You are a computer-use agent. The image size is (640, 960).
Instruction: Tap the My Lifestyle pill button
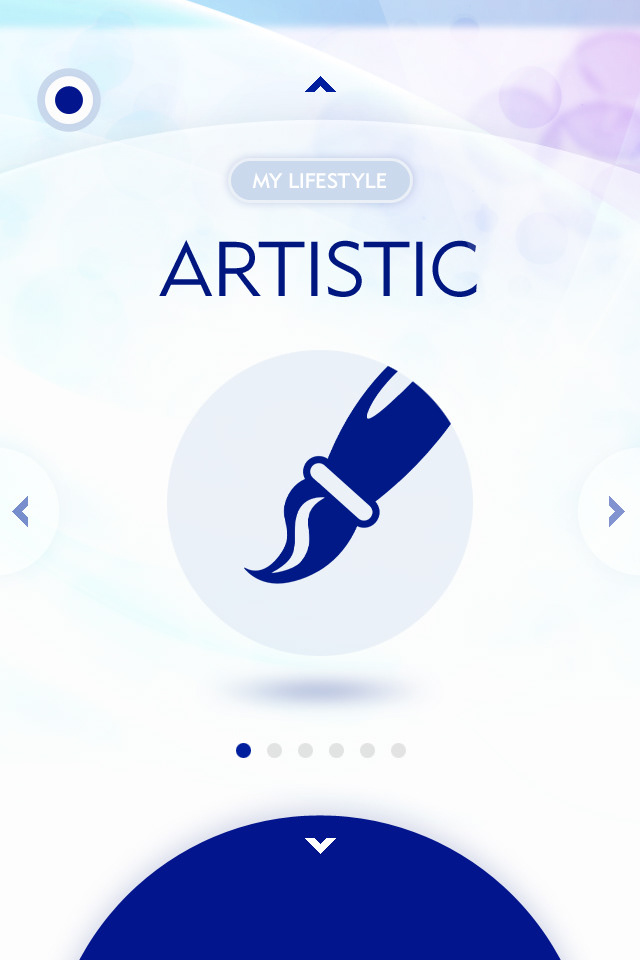pos(320,181)
